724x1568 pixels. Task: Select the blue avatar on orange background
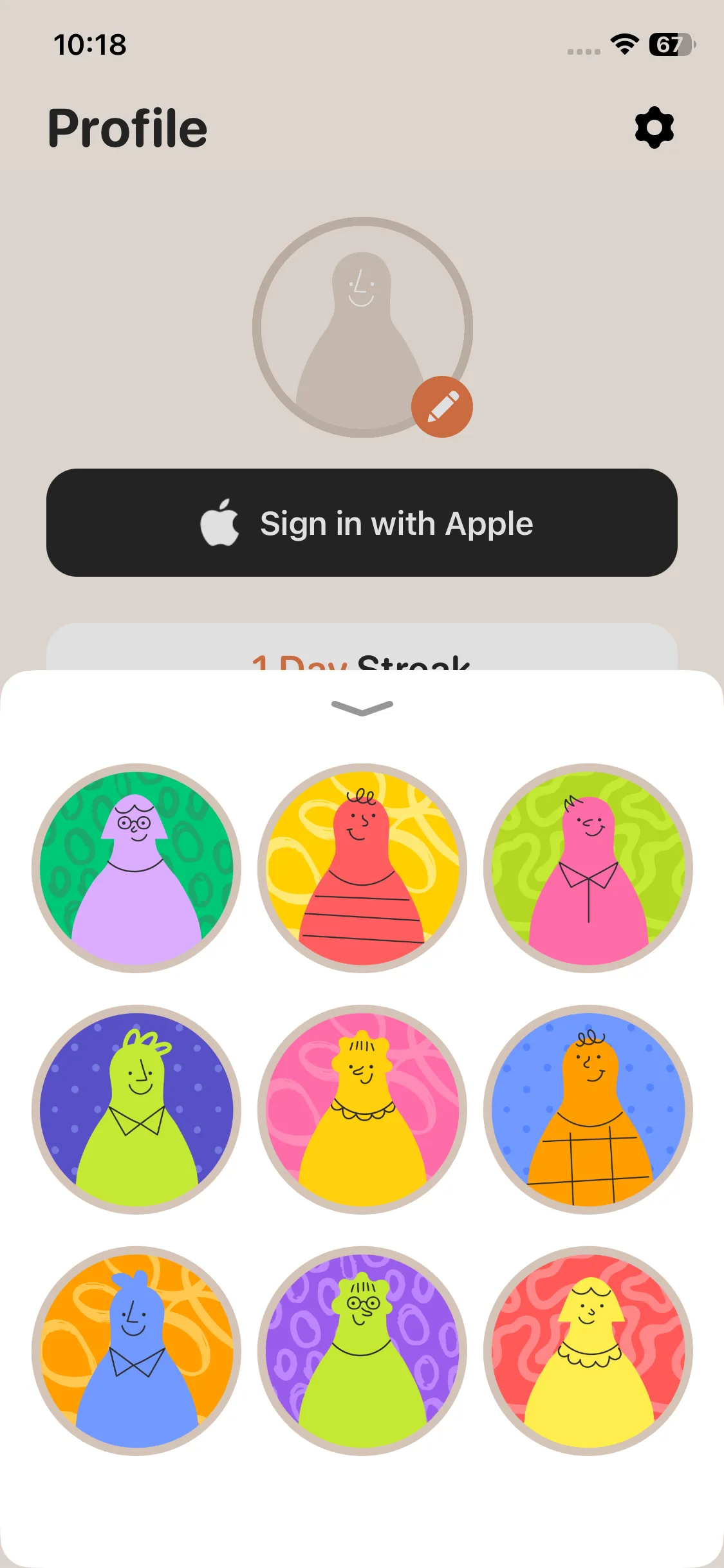pyautogui.click(x=136, y=1350)
